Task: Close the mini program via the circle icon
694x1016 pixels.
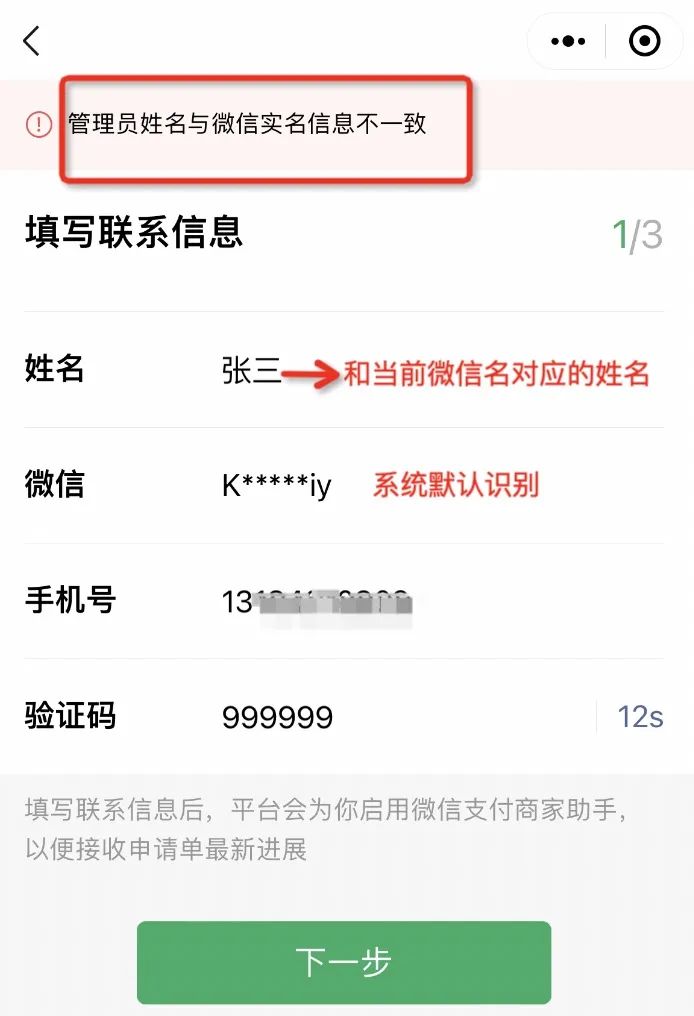Action: coord(645,41)
